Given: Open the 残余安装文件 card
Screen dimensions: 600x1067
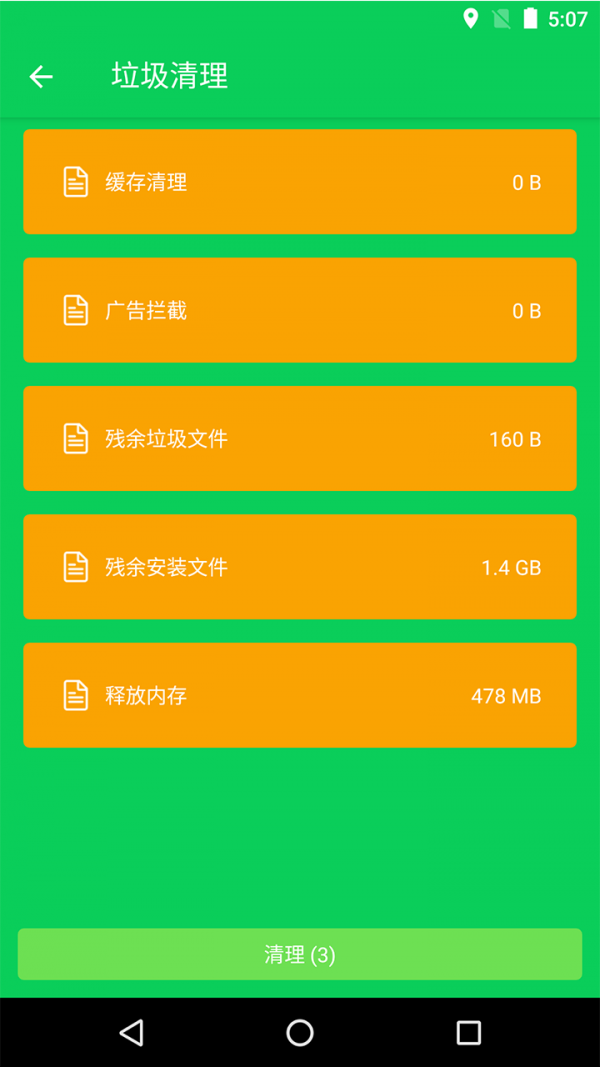Looking at the screenshot, I should pos(300,567).
